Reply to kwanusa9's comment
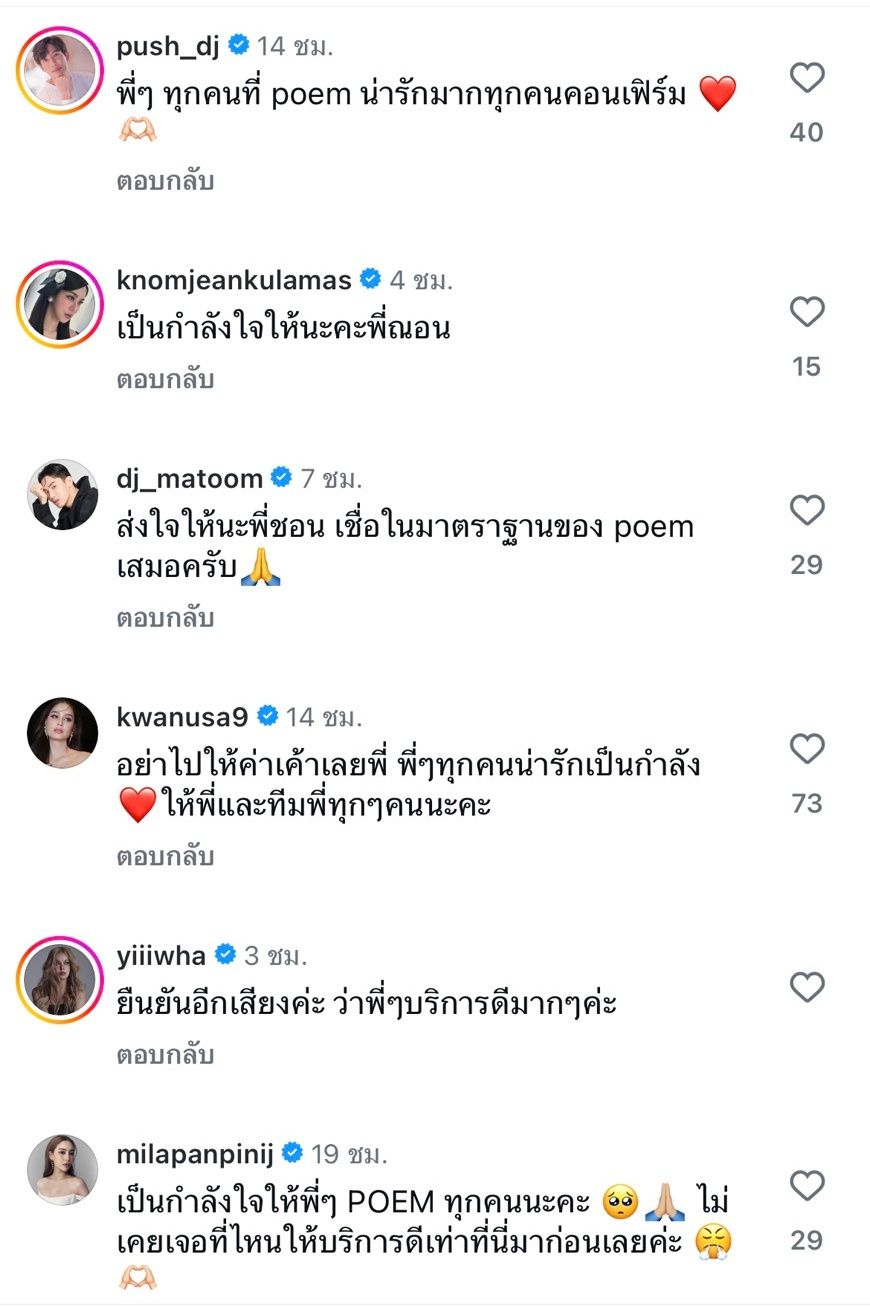This screenshot has width=870, height=1307. (166, 856)
